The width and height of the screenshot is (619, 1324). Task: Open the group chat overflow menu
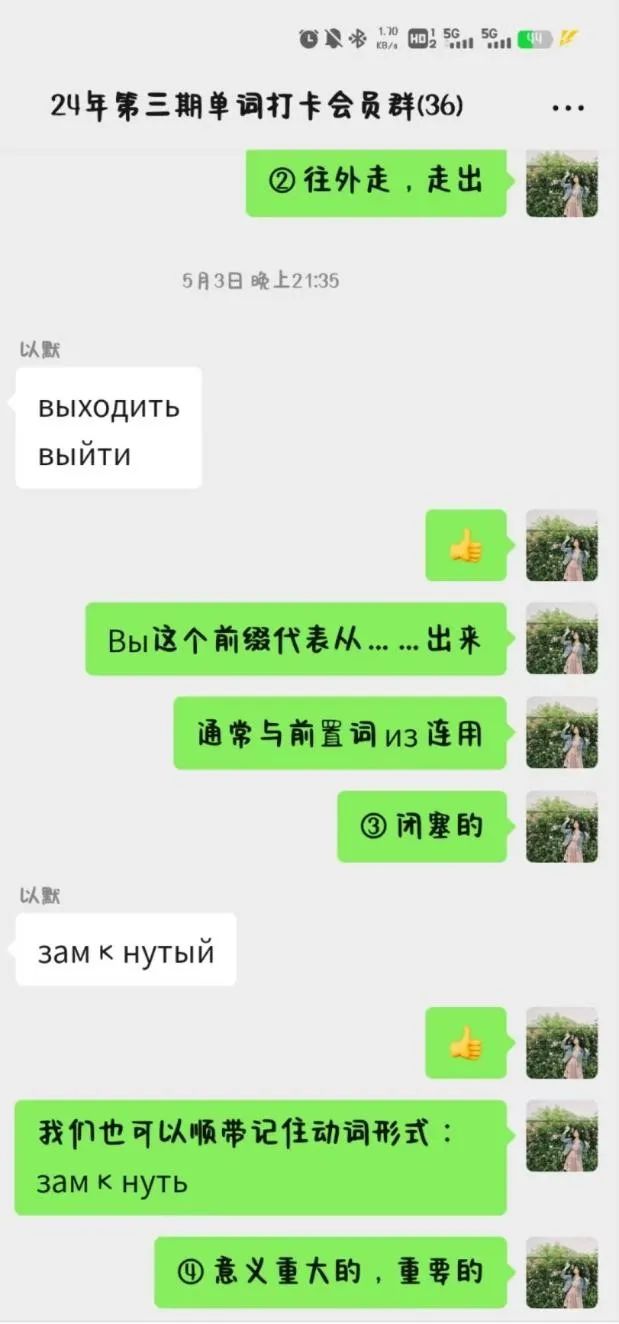pos(568,108)
